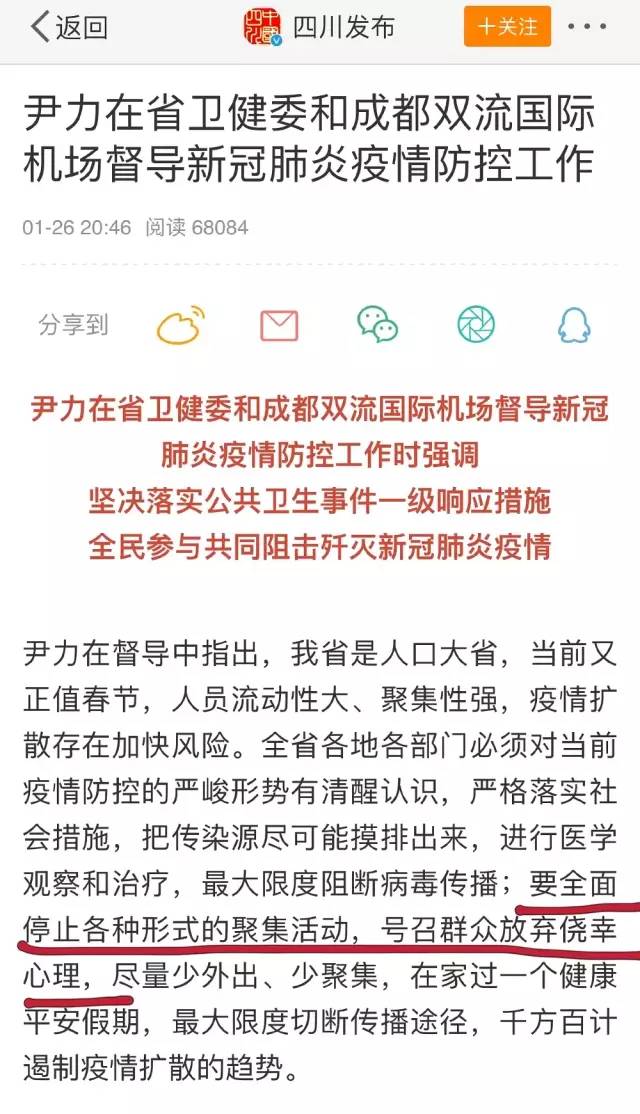Share the article to QQ
Viewport: 640px width, 1114px height.
[x=574, y=325]
